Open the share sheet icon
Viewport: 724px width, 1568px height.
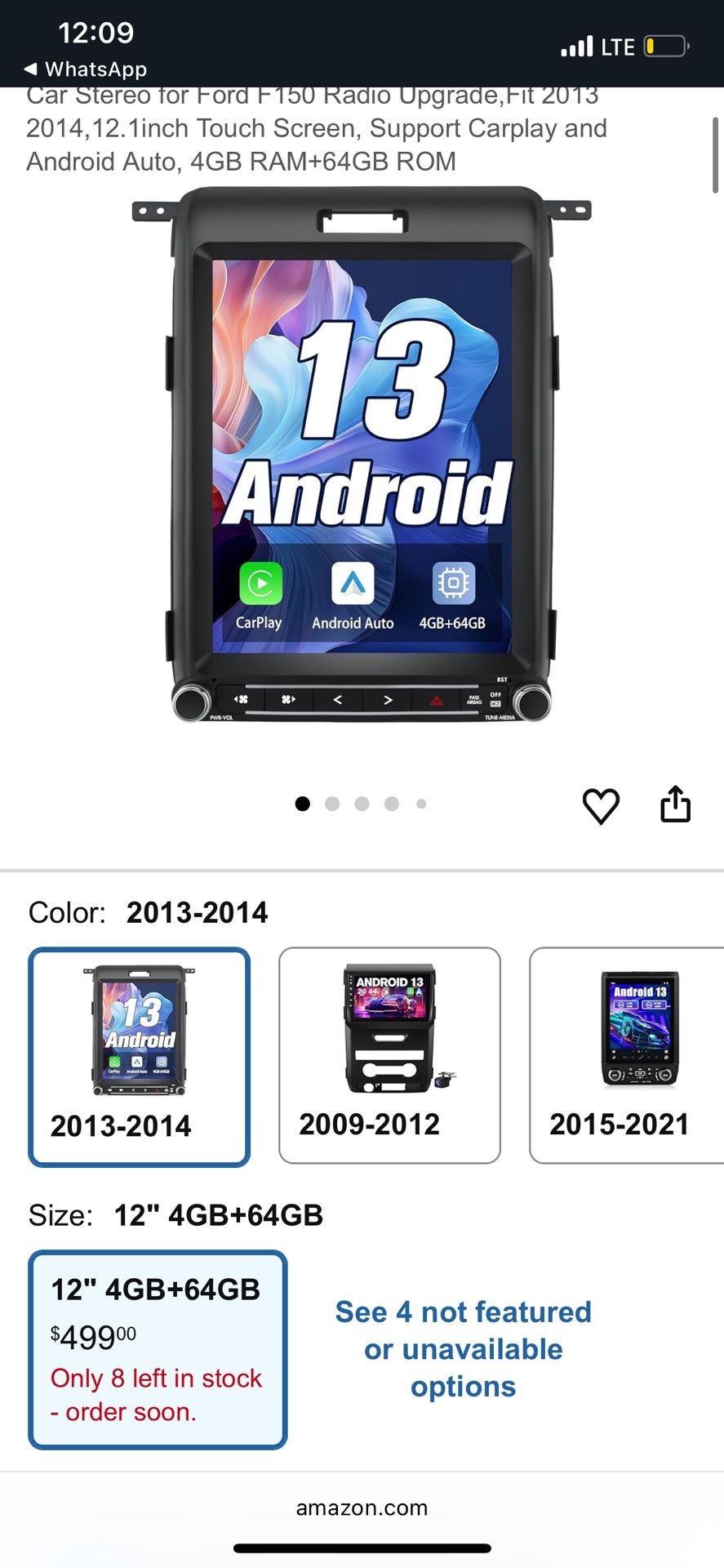point(675,805)
